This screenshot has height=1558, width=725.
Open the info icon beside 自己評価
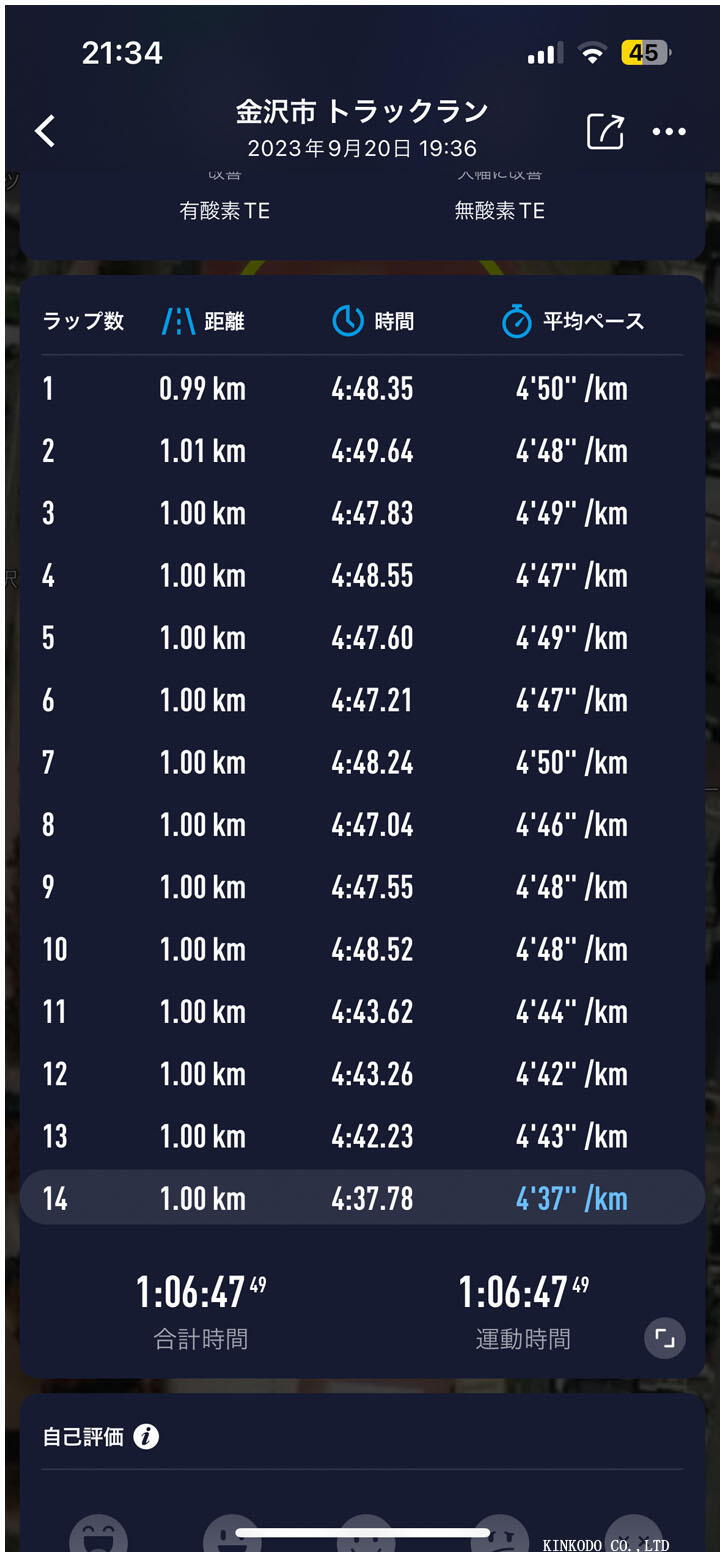(146, 1437)
